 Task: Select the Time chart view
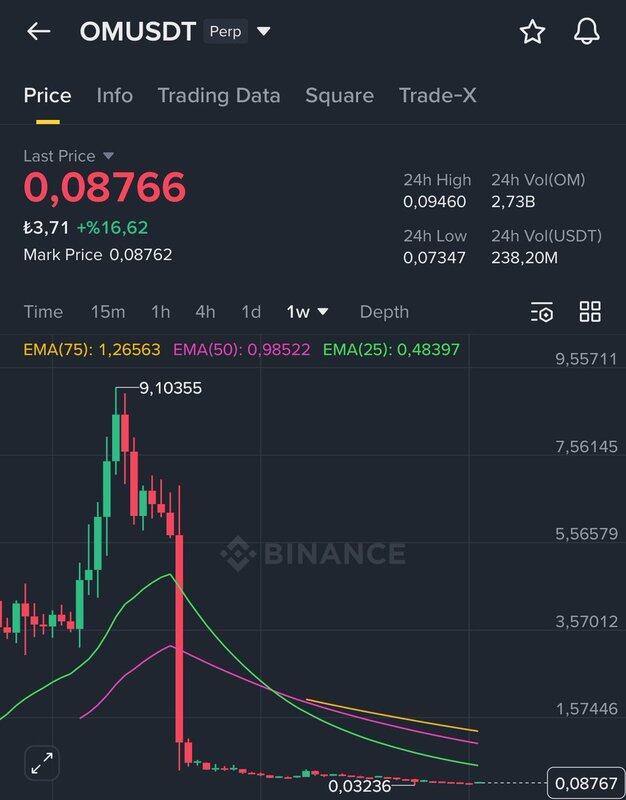point(43,312)
